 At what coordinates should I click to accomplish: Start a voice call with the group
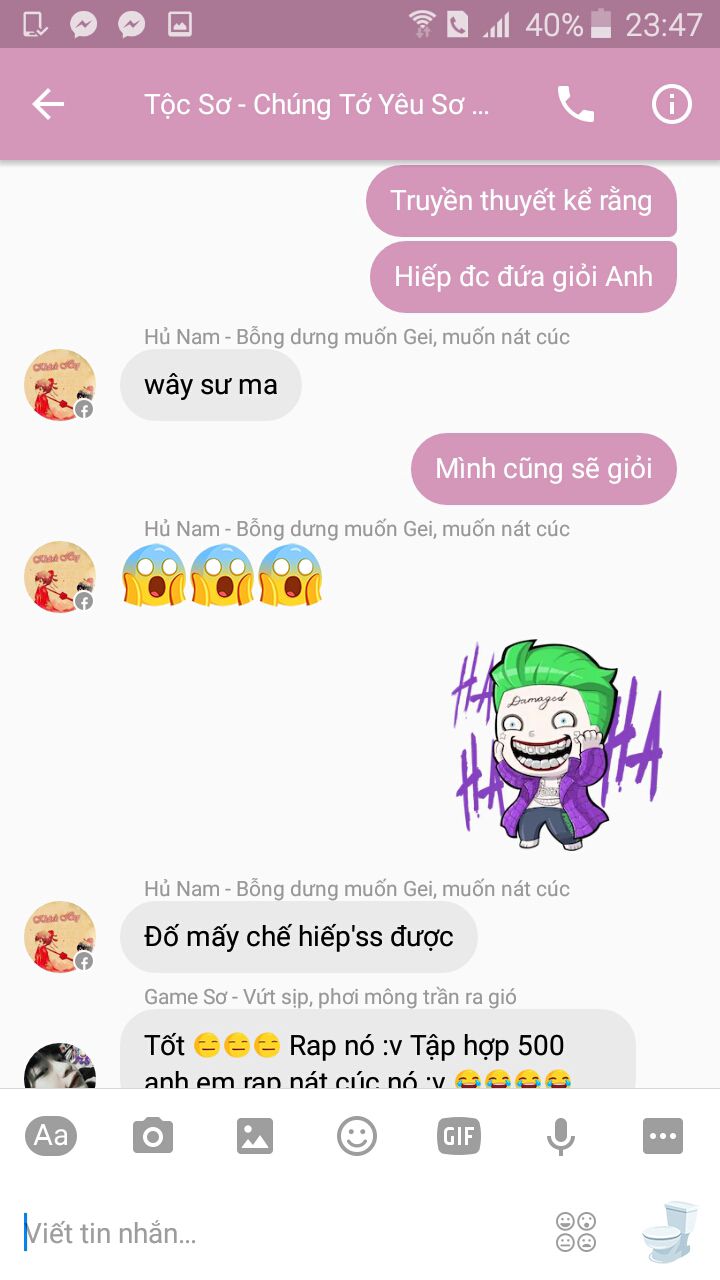pos(575,104)
